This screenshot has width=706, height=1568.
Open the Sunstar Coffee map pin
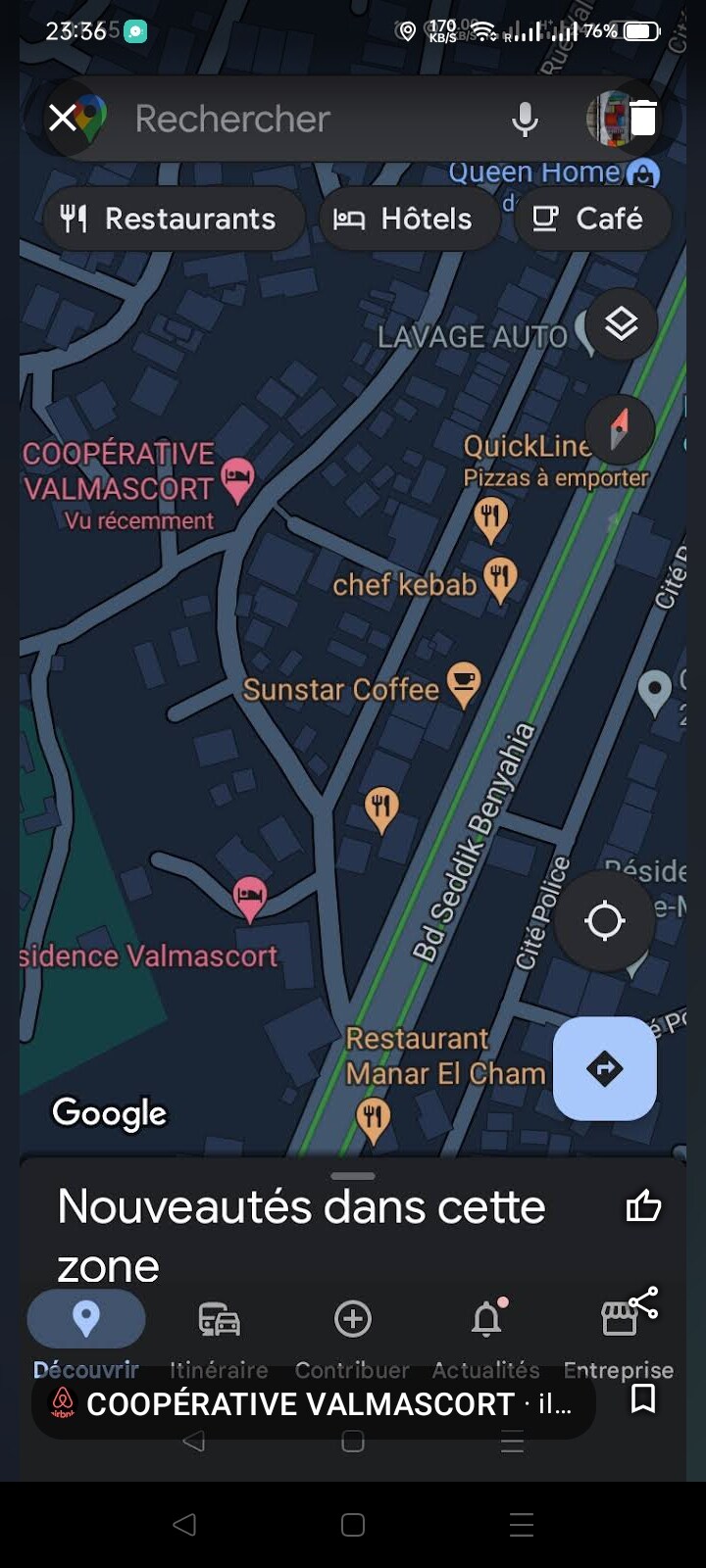pos(464,682)
